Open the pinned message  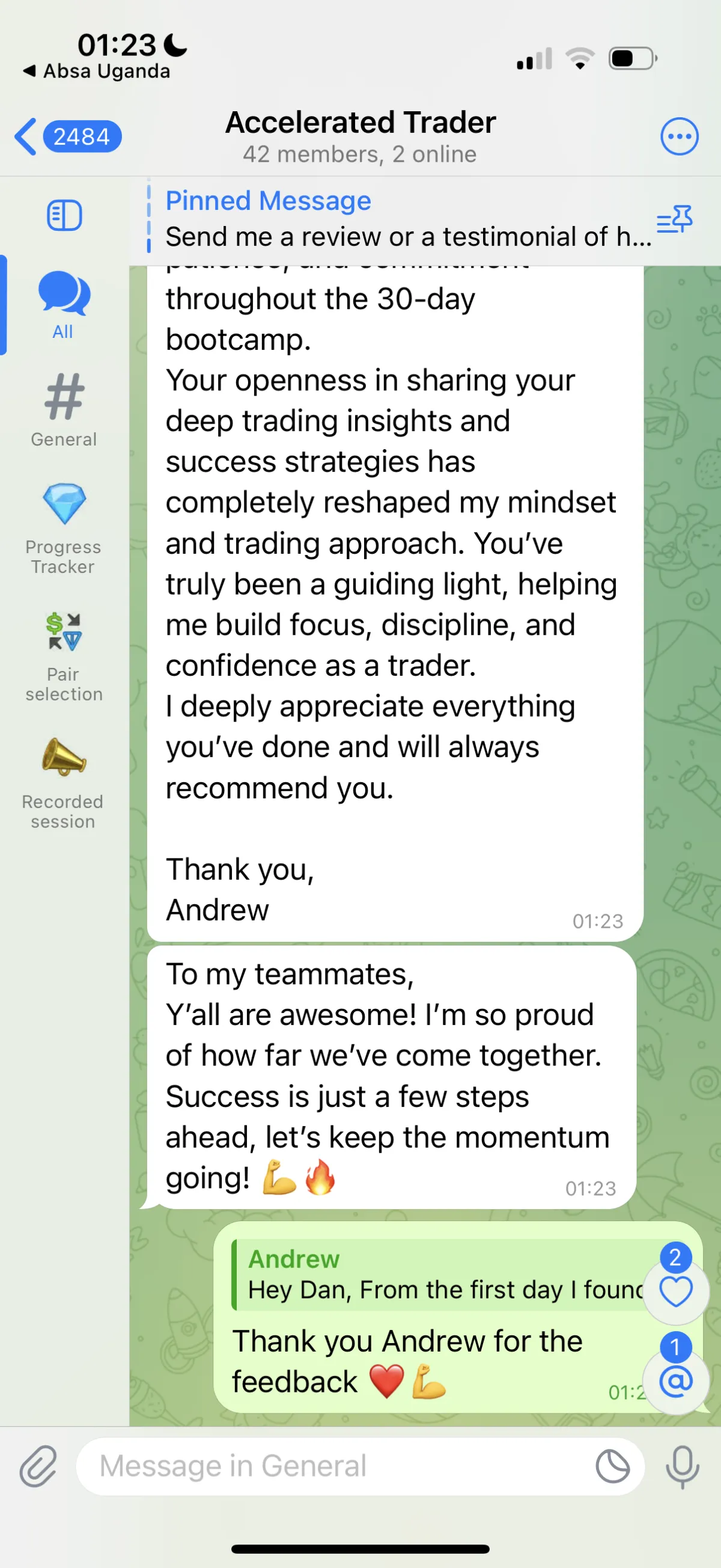(x=401, y=220)
